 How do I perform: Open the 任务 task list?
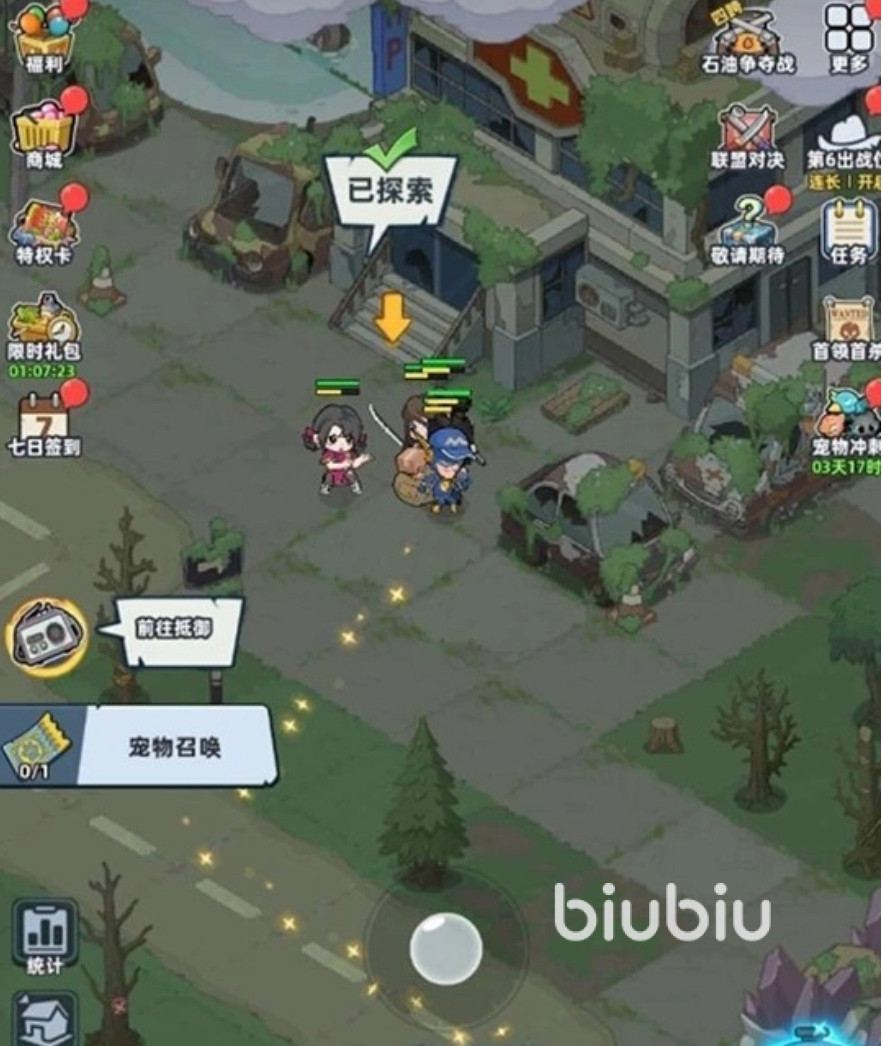click(x=848, y=231)
